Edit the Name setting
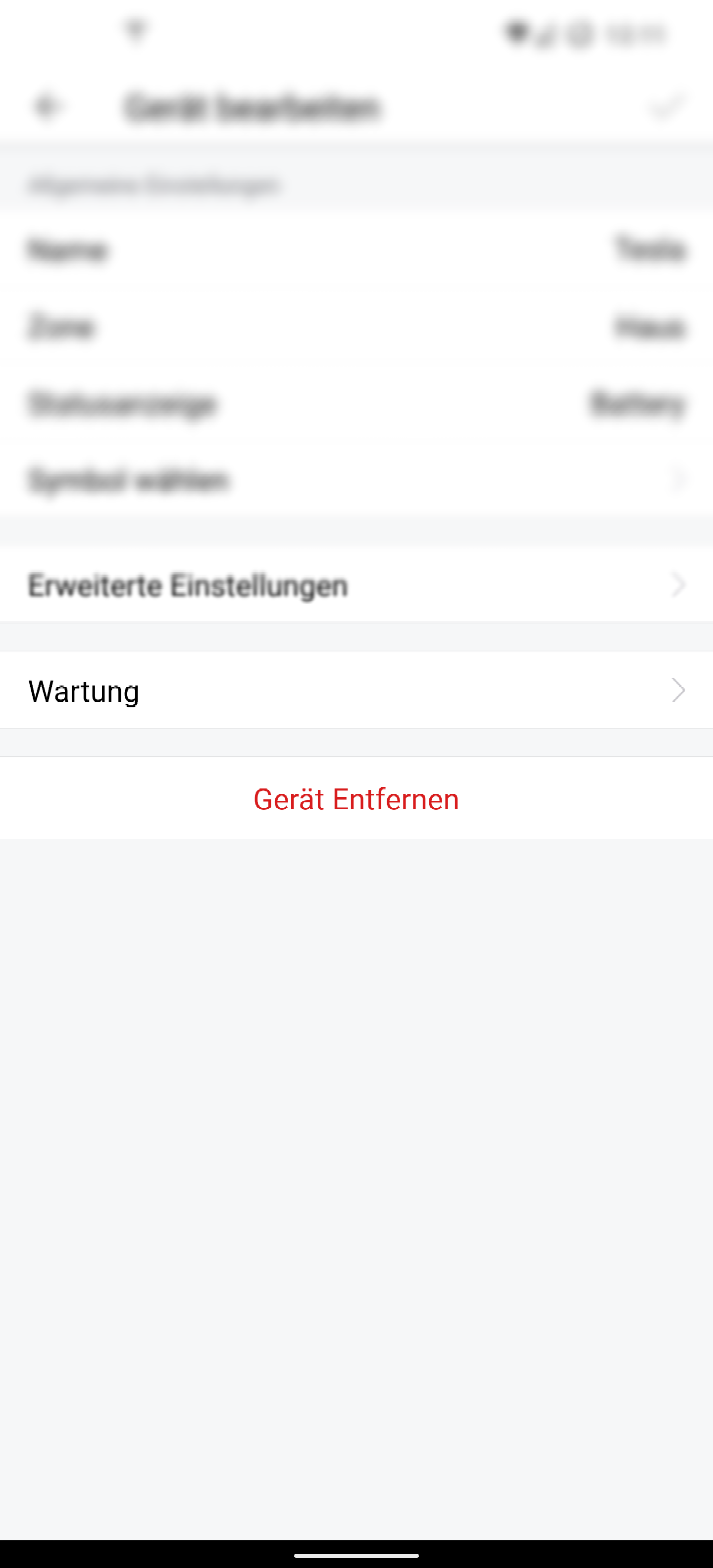The image size is (713, 1568). pyautogui.click(x=356, y=249)
